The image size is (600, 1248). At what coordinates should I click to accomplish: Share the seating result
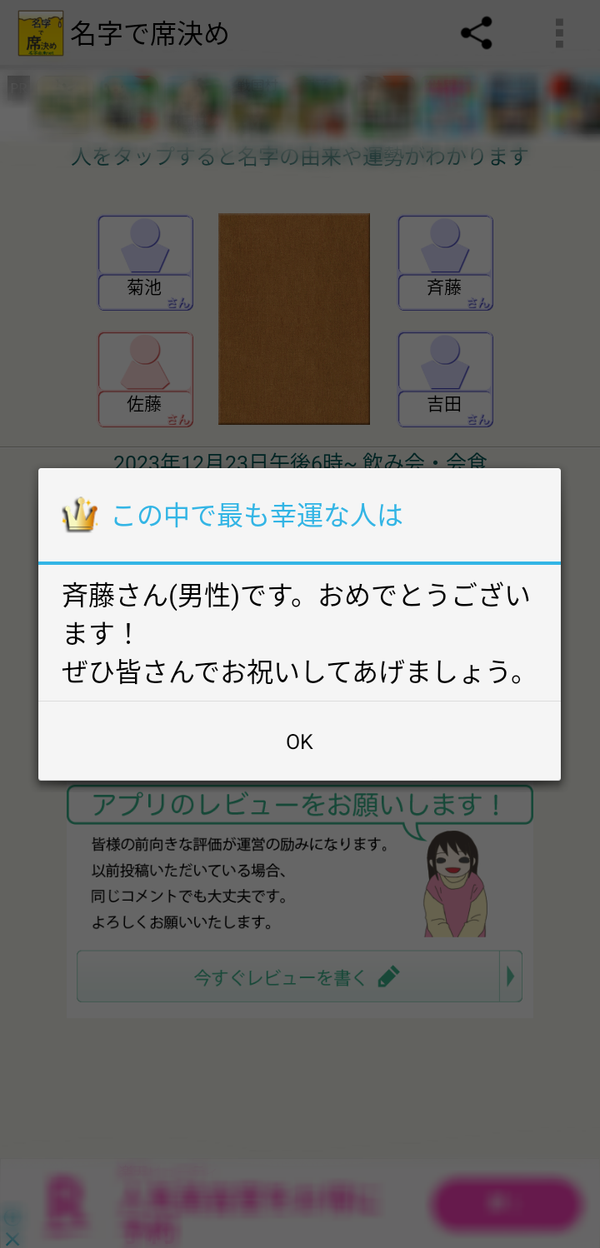pos(477,33)
